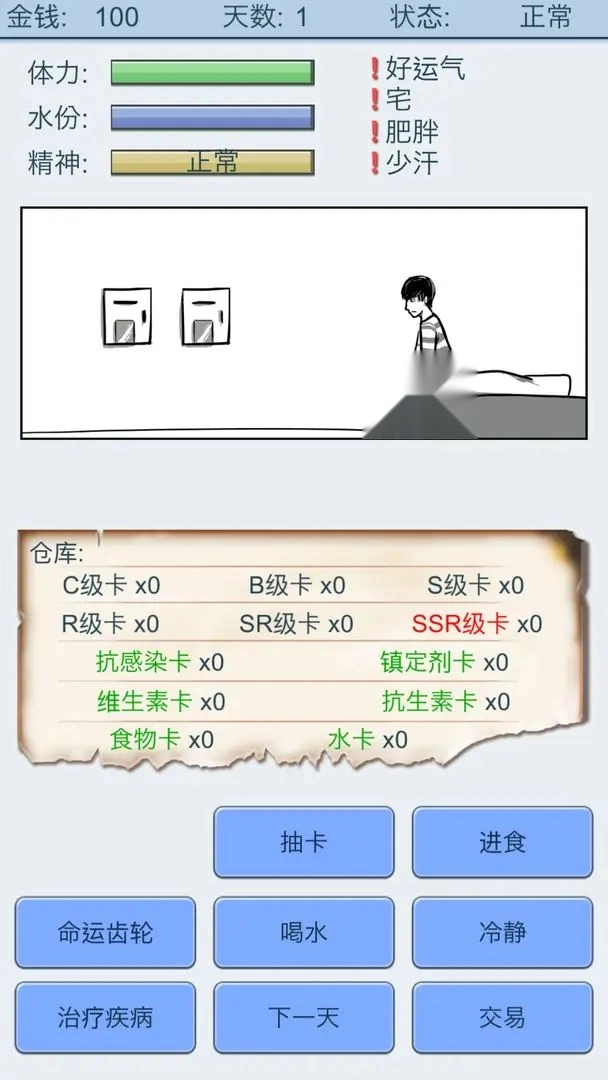Open 命运齿轮
The image size is (608, 1080).
[105, 932]
